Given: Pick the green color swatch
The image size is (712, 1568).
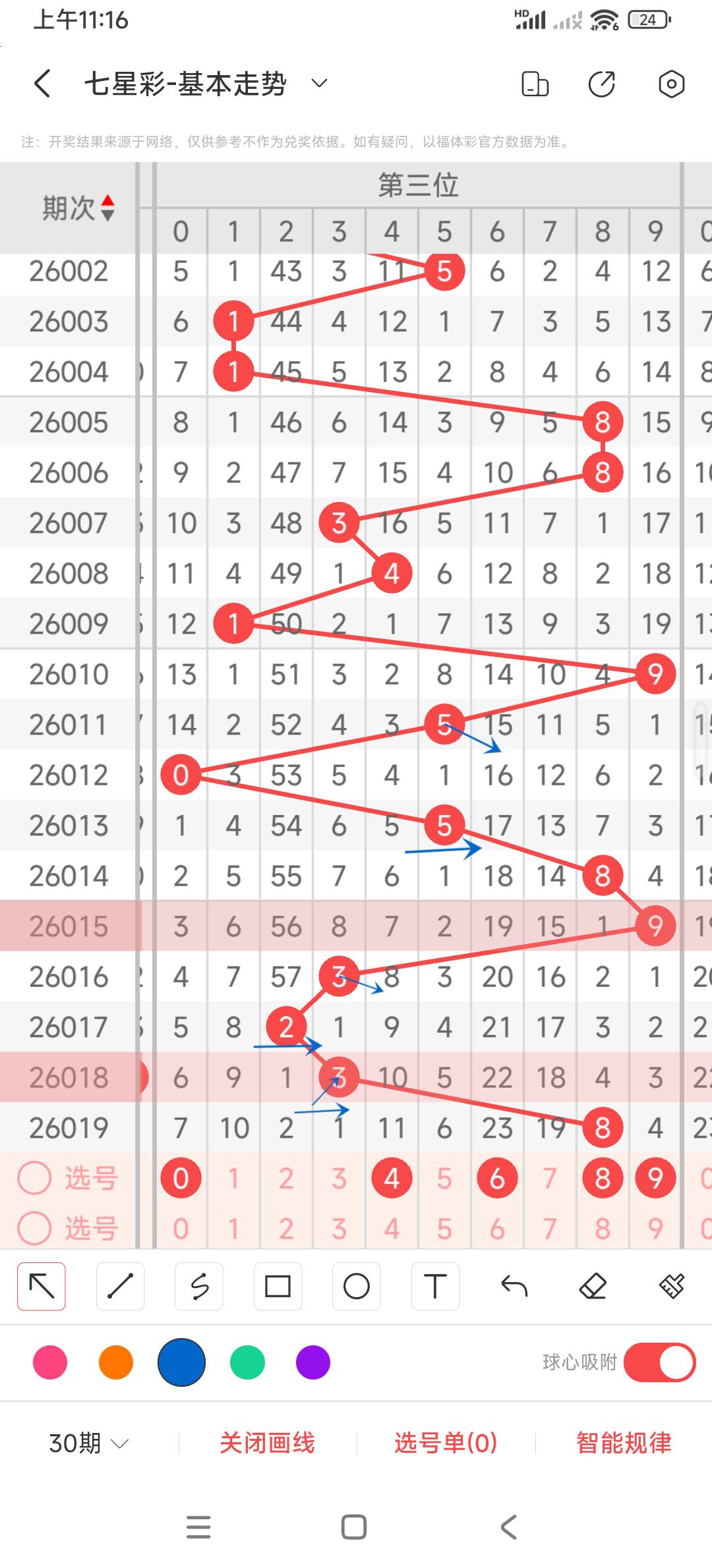Looking at the screenshot, I should pyautogui.click(x=247, y=1362).
